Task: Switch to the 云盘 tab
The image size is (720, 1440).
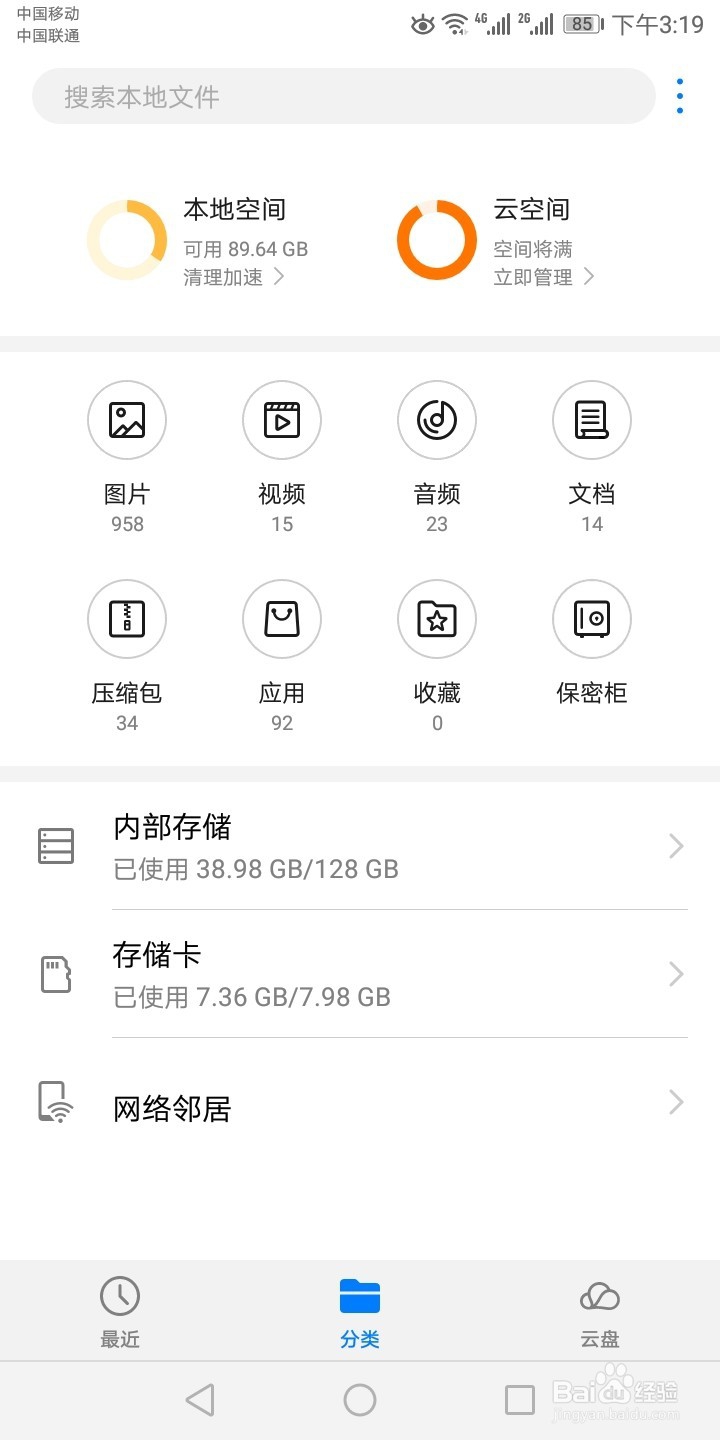Action: coord(600,1312)
